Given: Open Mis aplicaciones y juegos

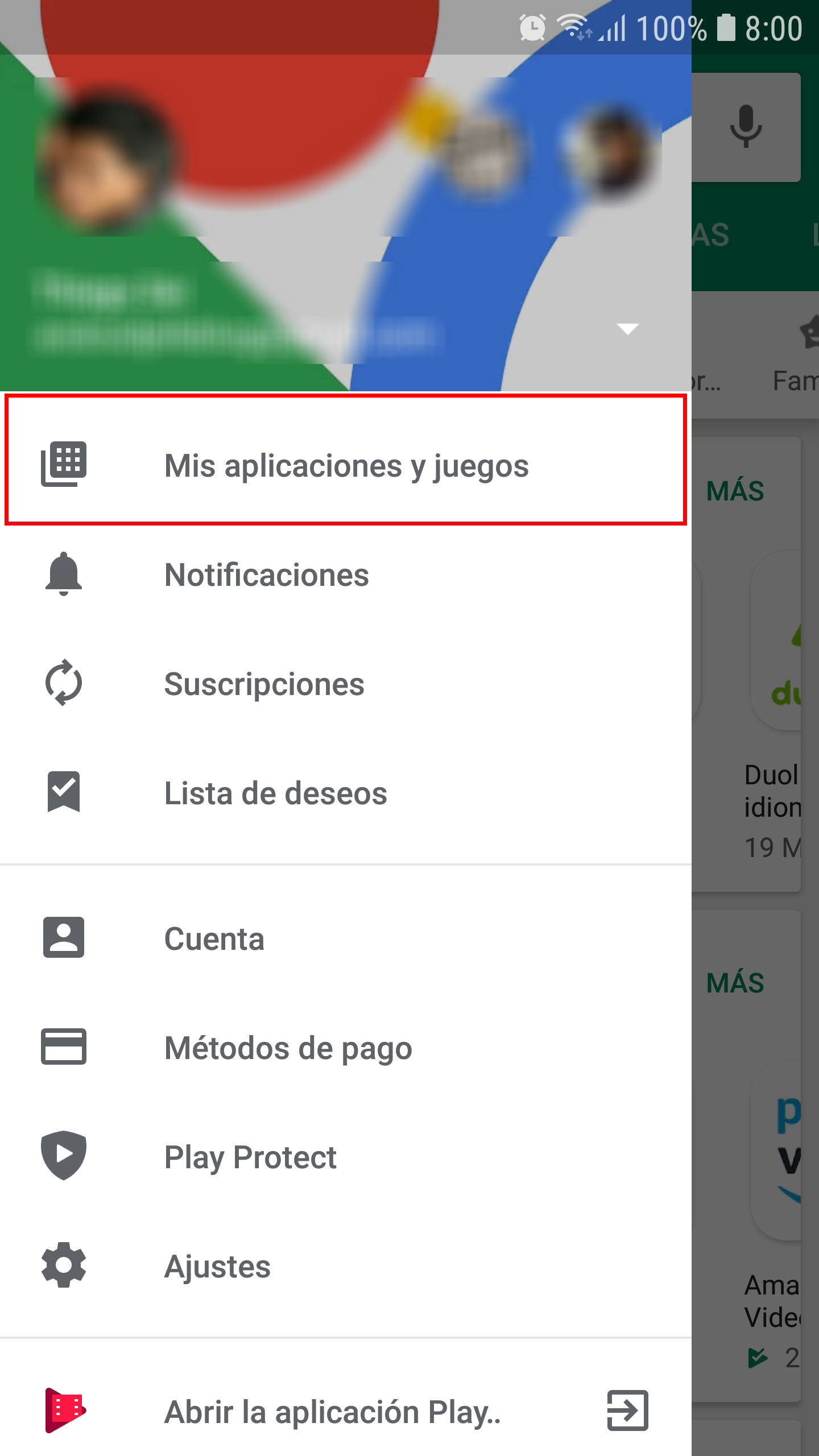Looking at the screenshot, I should click(x=346, y=465).
